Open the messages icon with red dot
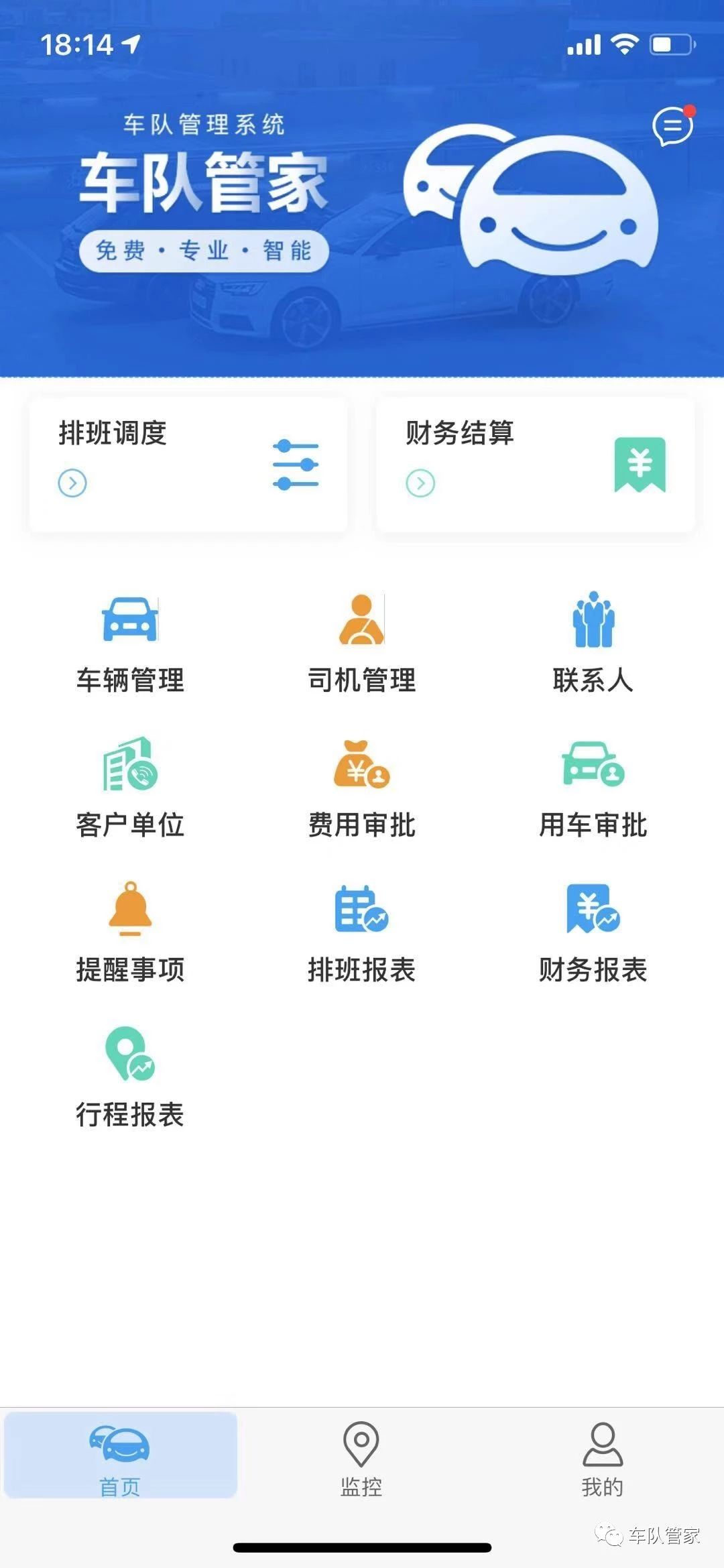The height and width of the screenshot is (1568, 724). coord(672,125)
